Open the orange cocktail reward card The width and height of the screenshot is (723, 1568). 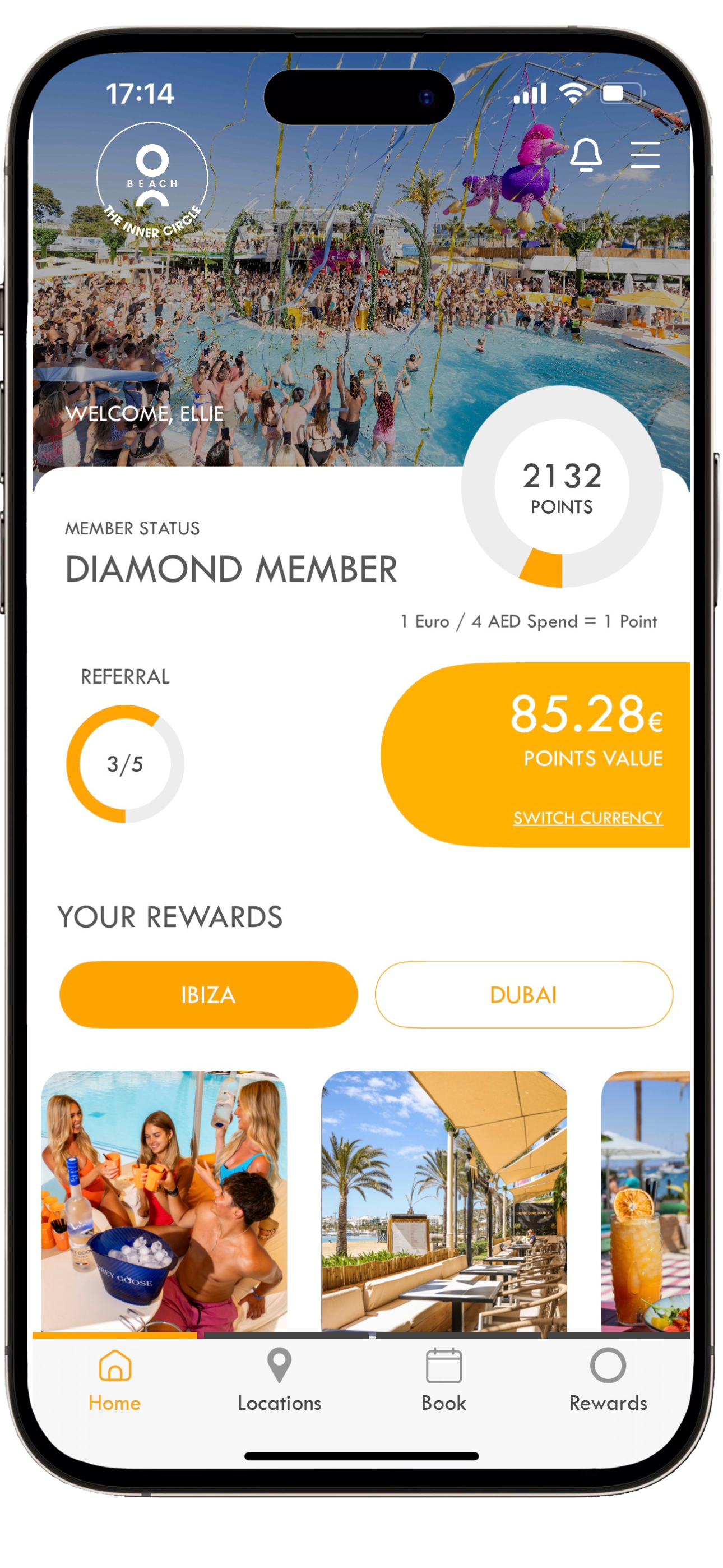[645, 1200]
